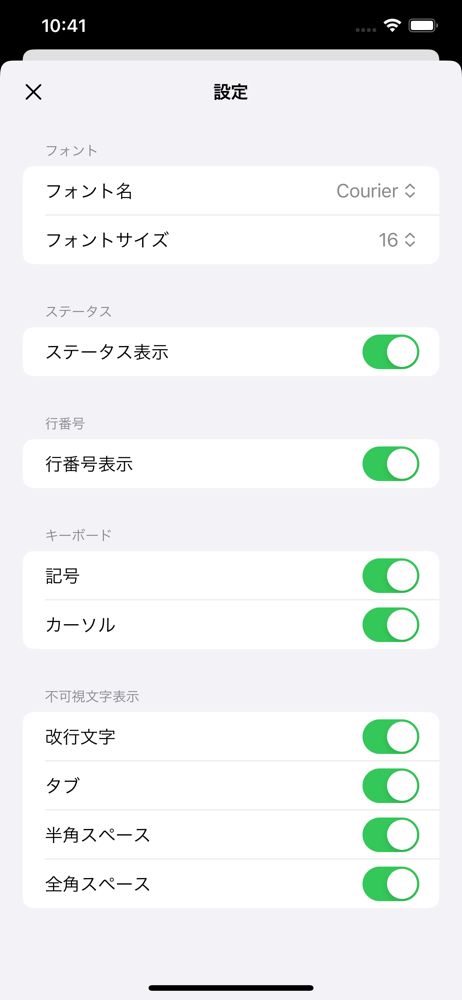
Task: Disable the 半角スペース display switch
Action: click(391, 834)
